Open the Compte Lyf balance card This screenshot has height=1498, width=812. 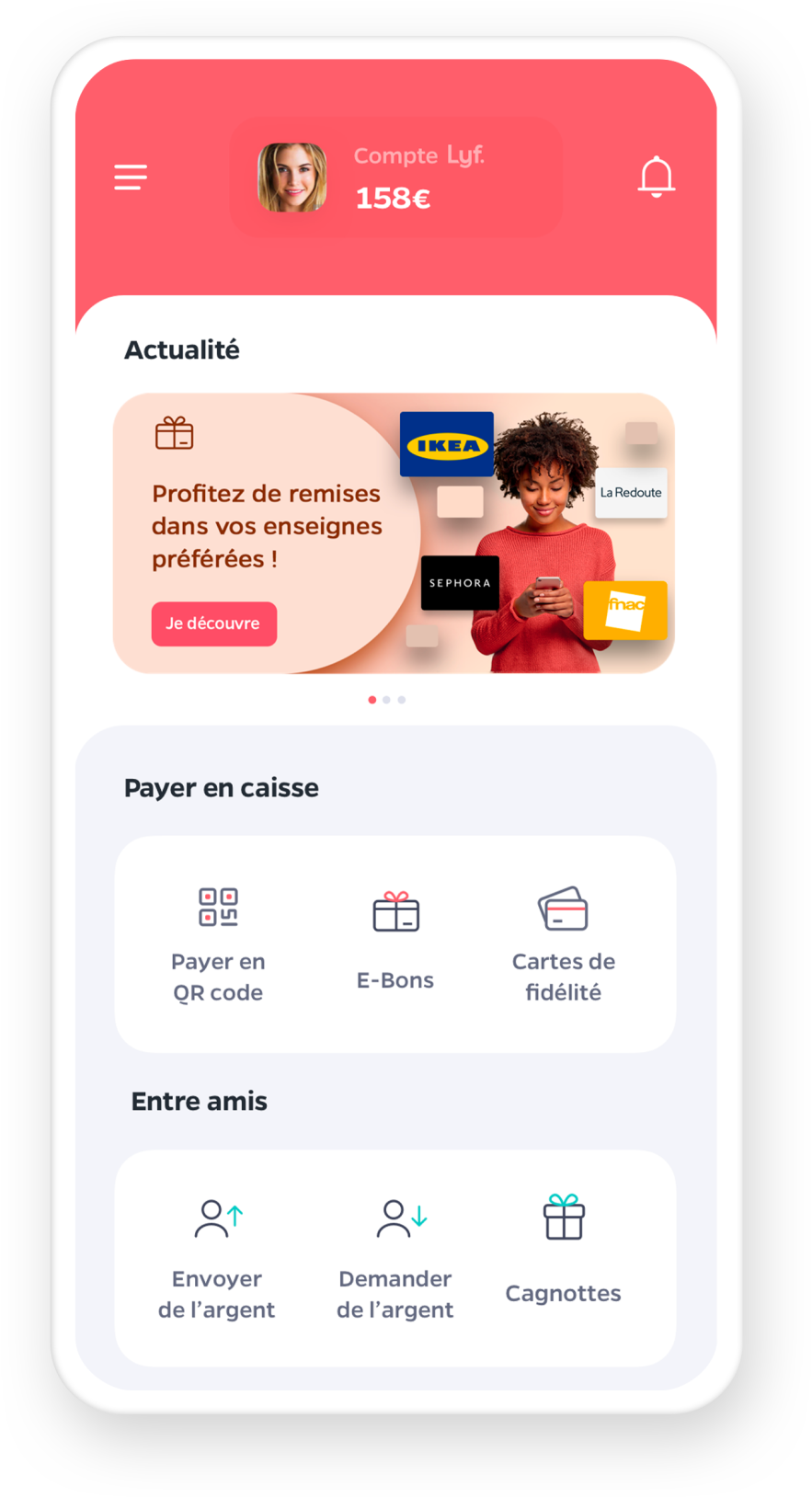point(395,177)
